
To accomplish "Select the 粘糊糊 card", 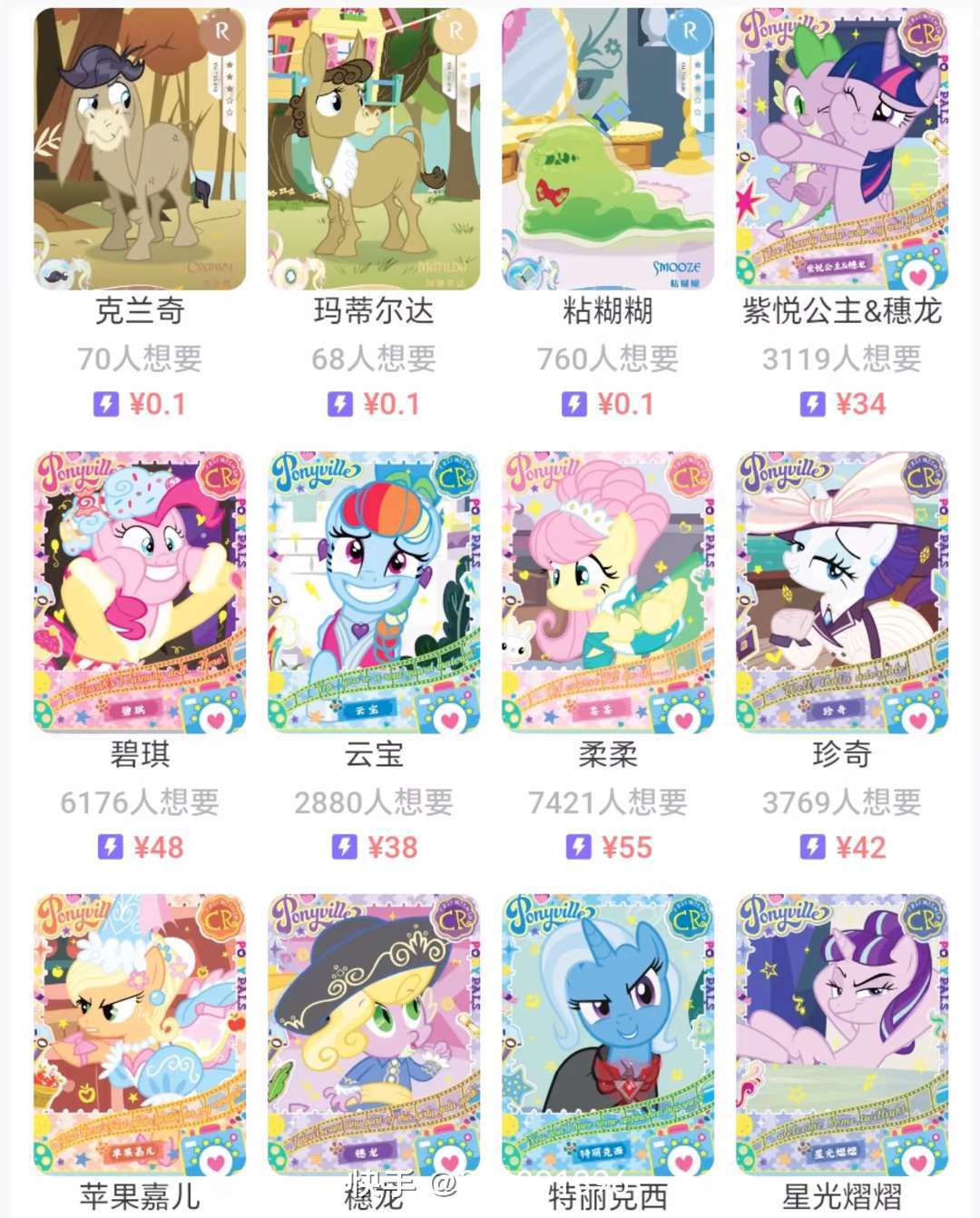I will [x=608, y=150].
